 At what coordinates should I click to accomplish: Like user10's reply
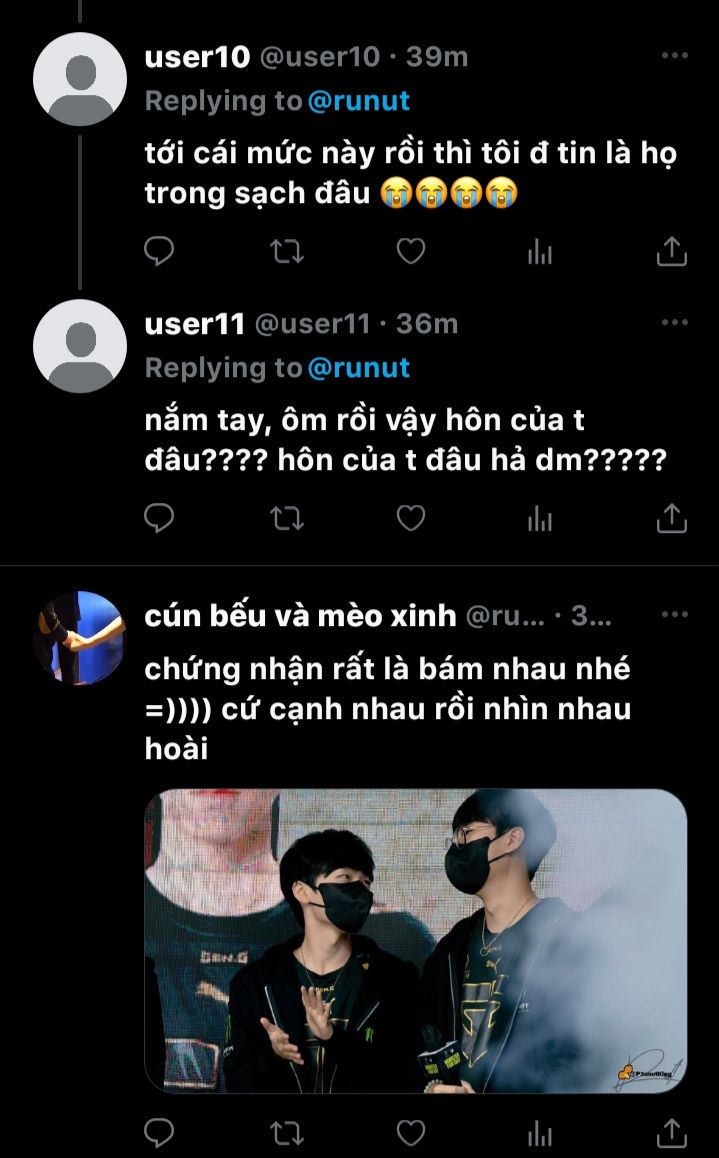411,252
